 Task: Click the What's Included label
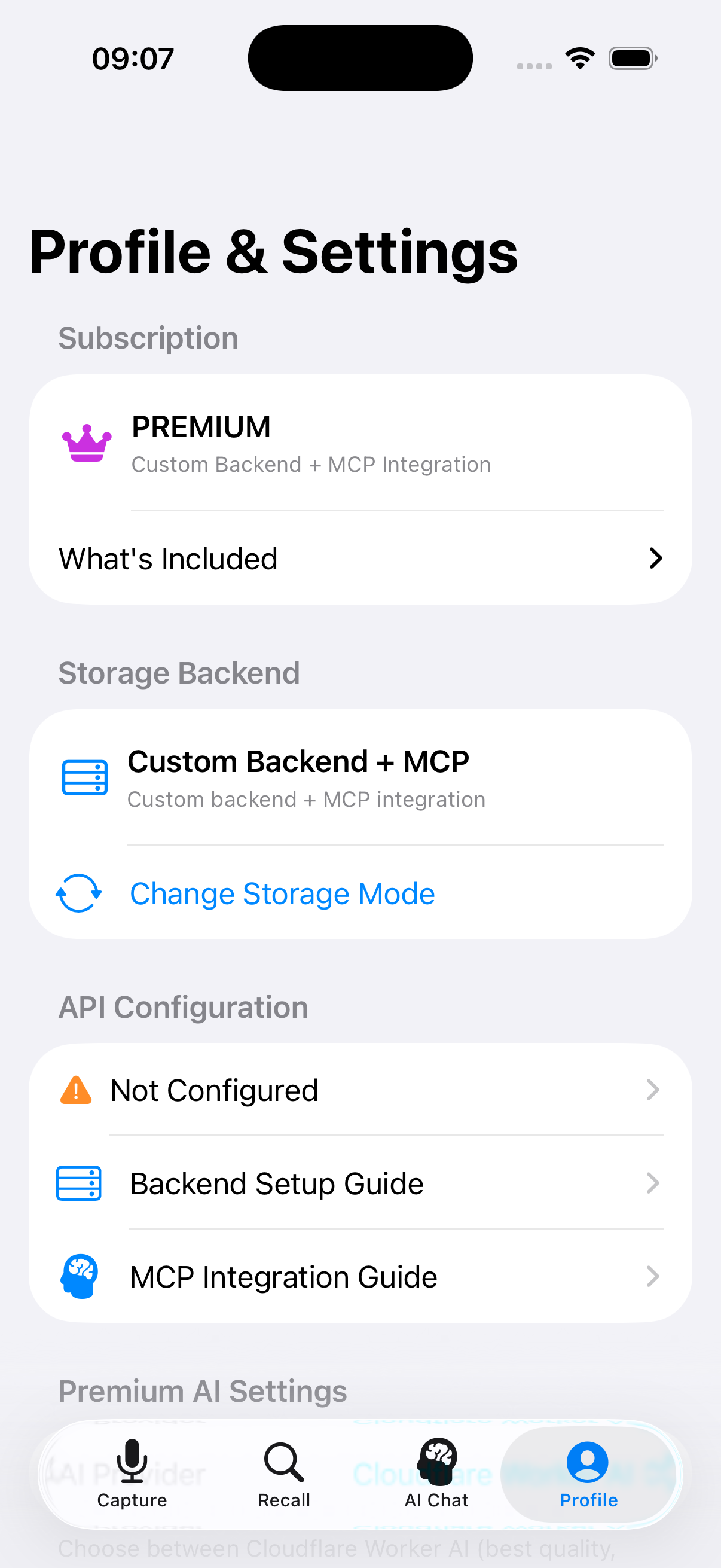pos(168,557)
